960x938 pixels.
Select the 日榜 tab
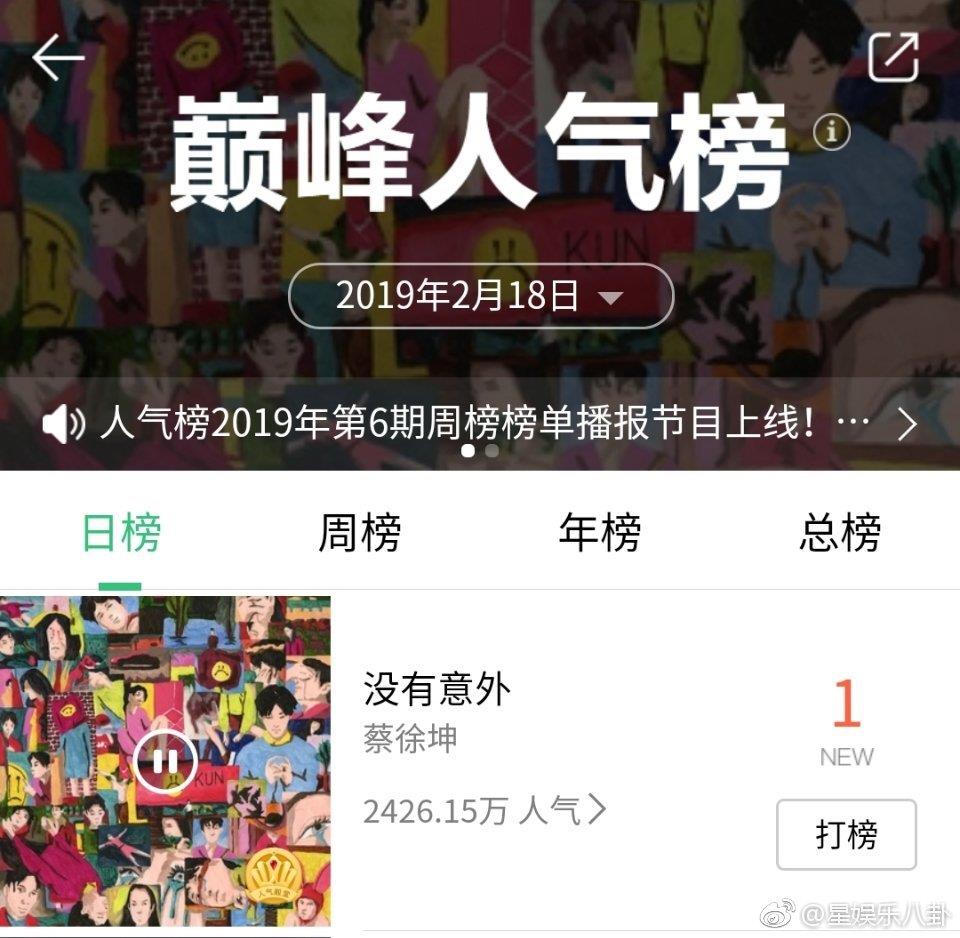click(x=120, y=532)
